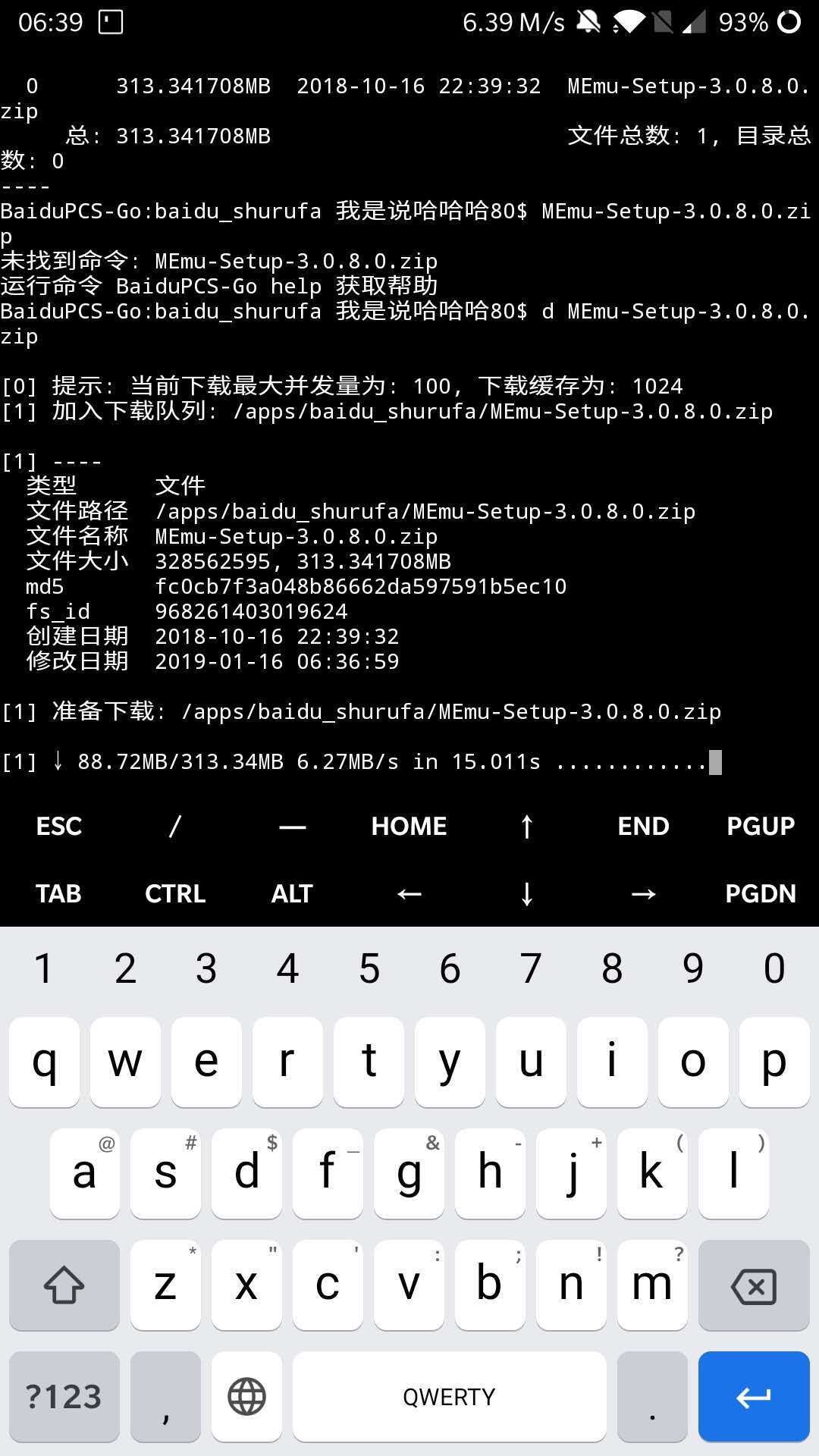This screenshot has height=1456, width=819.
Task: Delete a character with backspace
Action: click(754, 1285)
